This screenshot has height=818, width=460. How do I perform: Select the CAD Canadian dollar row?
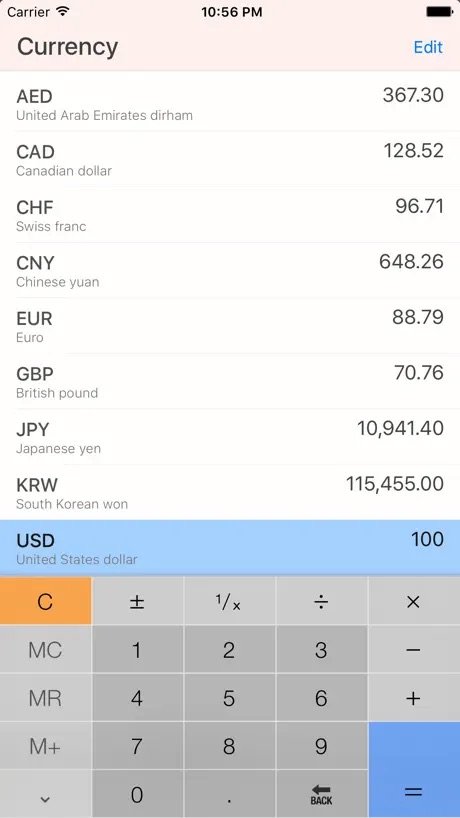pyautogui.click(x=230, y=159)
